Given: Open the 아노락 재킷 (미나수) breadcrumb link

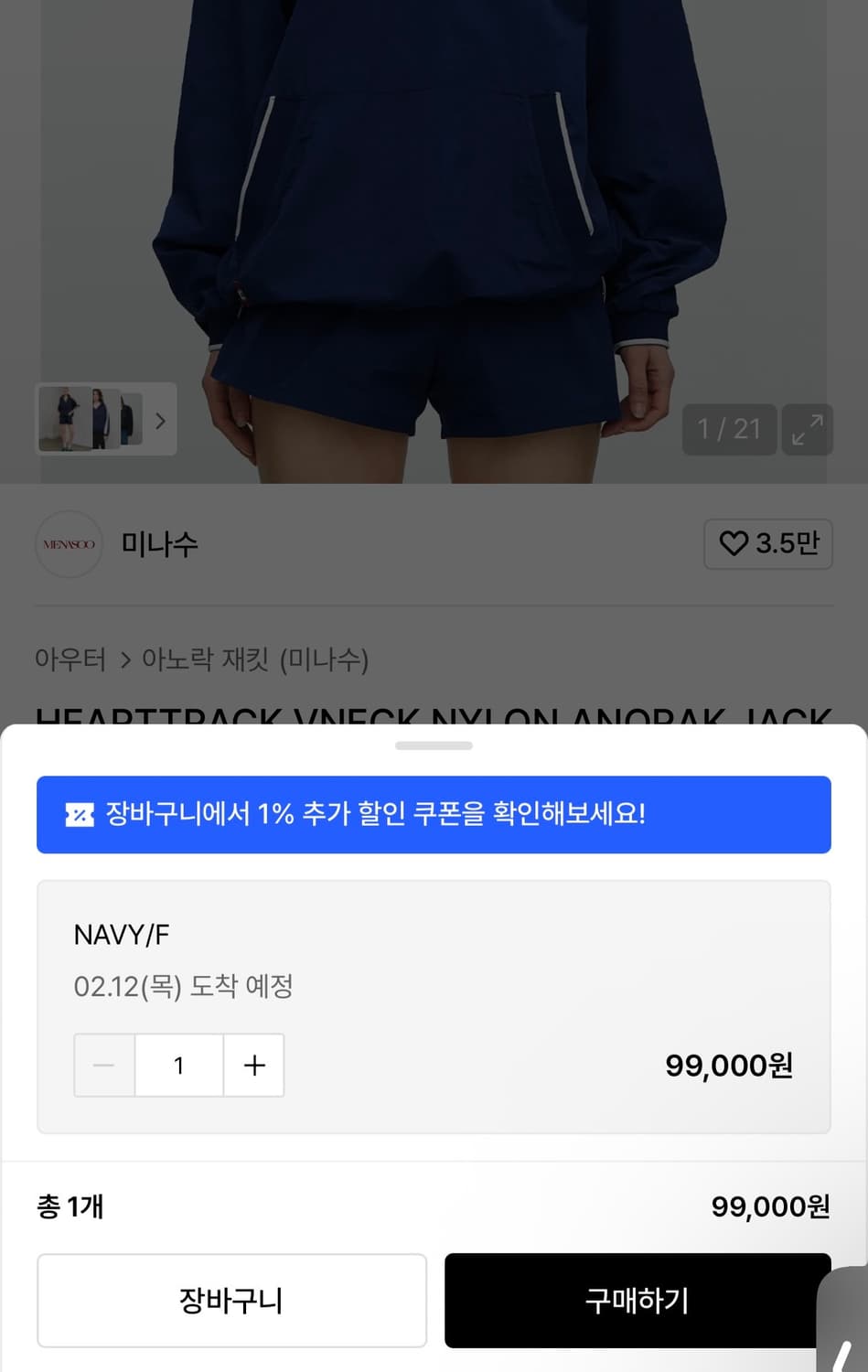Looking at the screenshot, I should [x=257, y=660].
